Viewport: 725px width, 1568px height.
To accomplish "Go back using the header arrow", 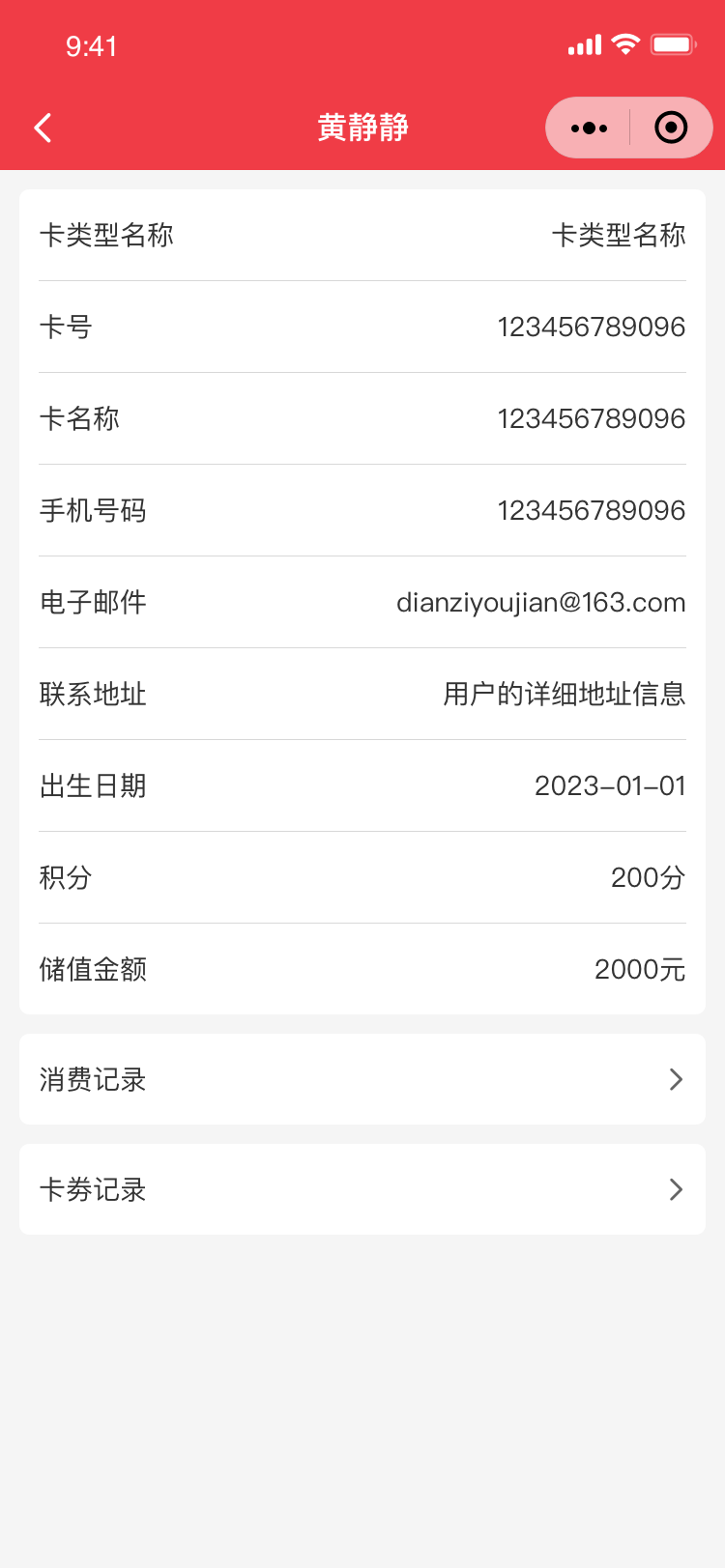I will 43,128.
